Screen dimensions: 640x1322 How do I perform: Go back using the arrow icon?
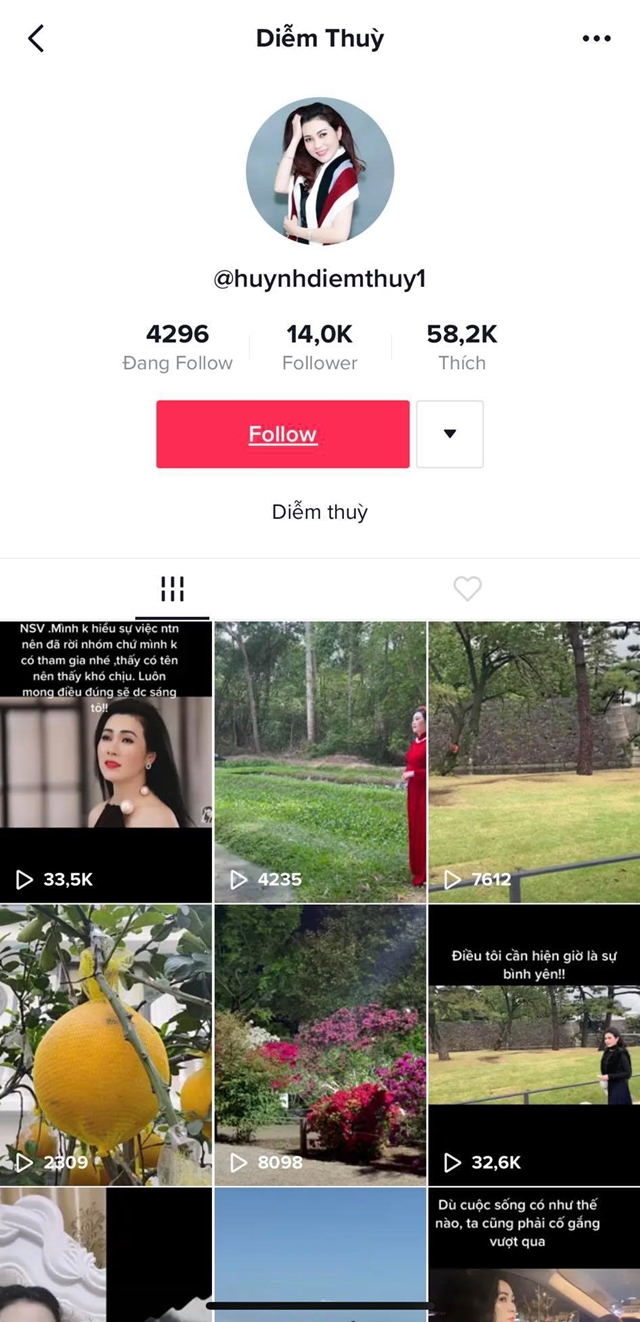(36, 39)
